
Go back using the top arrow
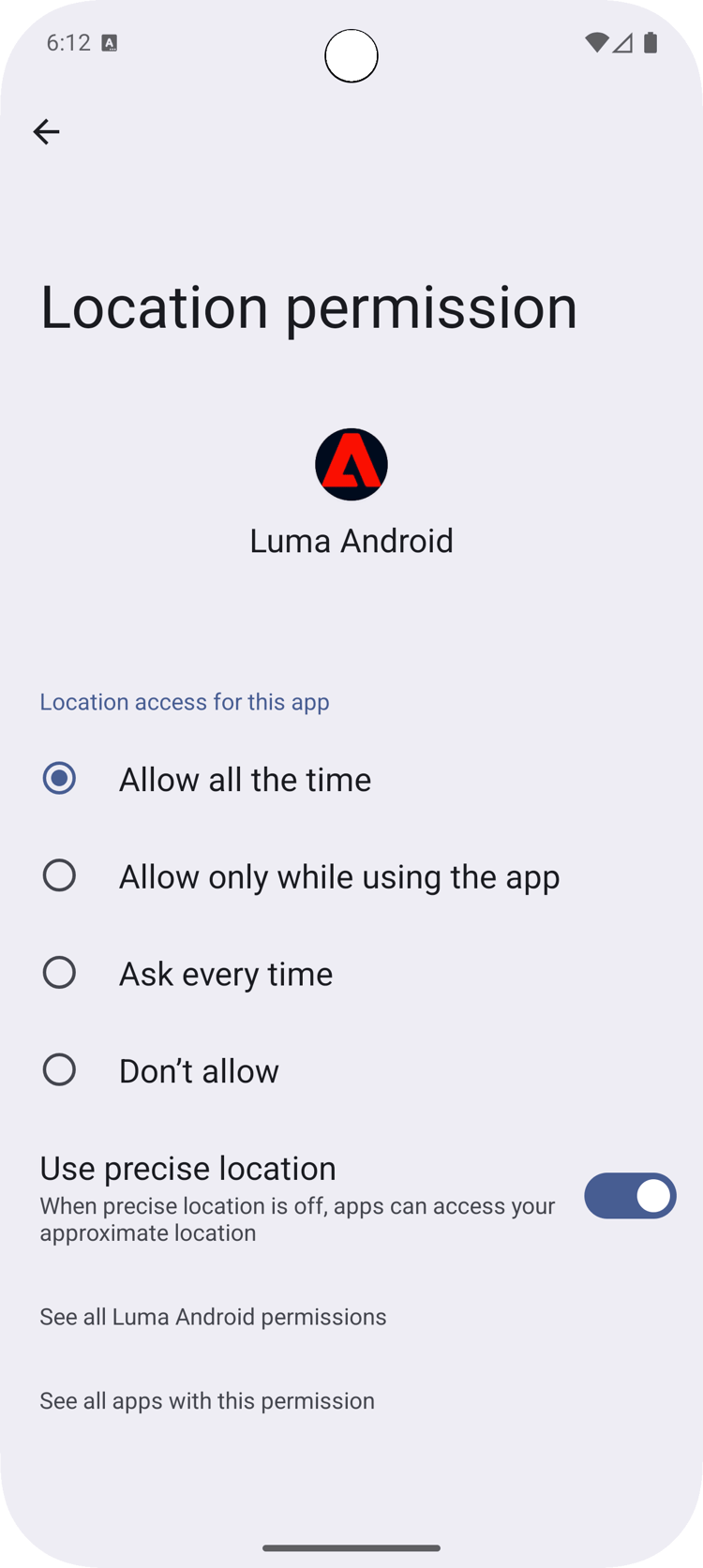pos(46,132)
